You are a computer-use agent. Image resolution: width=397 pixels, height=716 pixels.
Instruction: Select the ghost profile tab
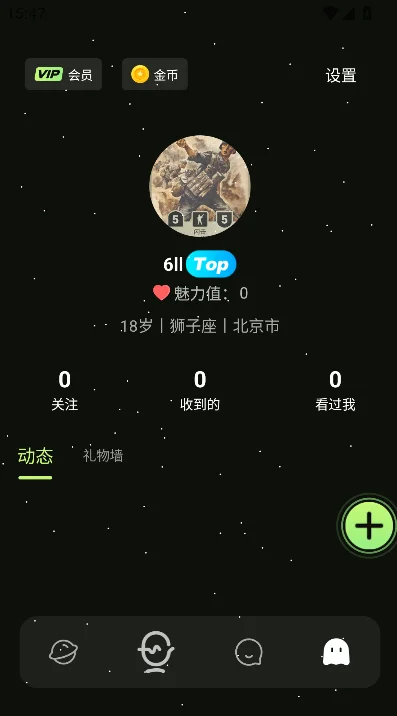click(x=336, y=652)
